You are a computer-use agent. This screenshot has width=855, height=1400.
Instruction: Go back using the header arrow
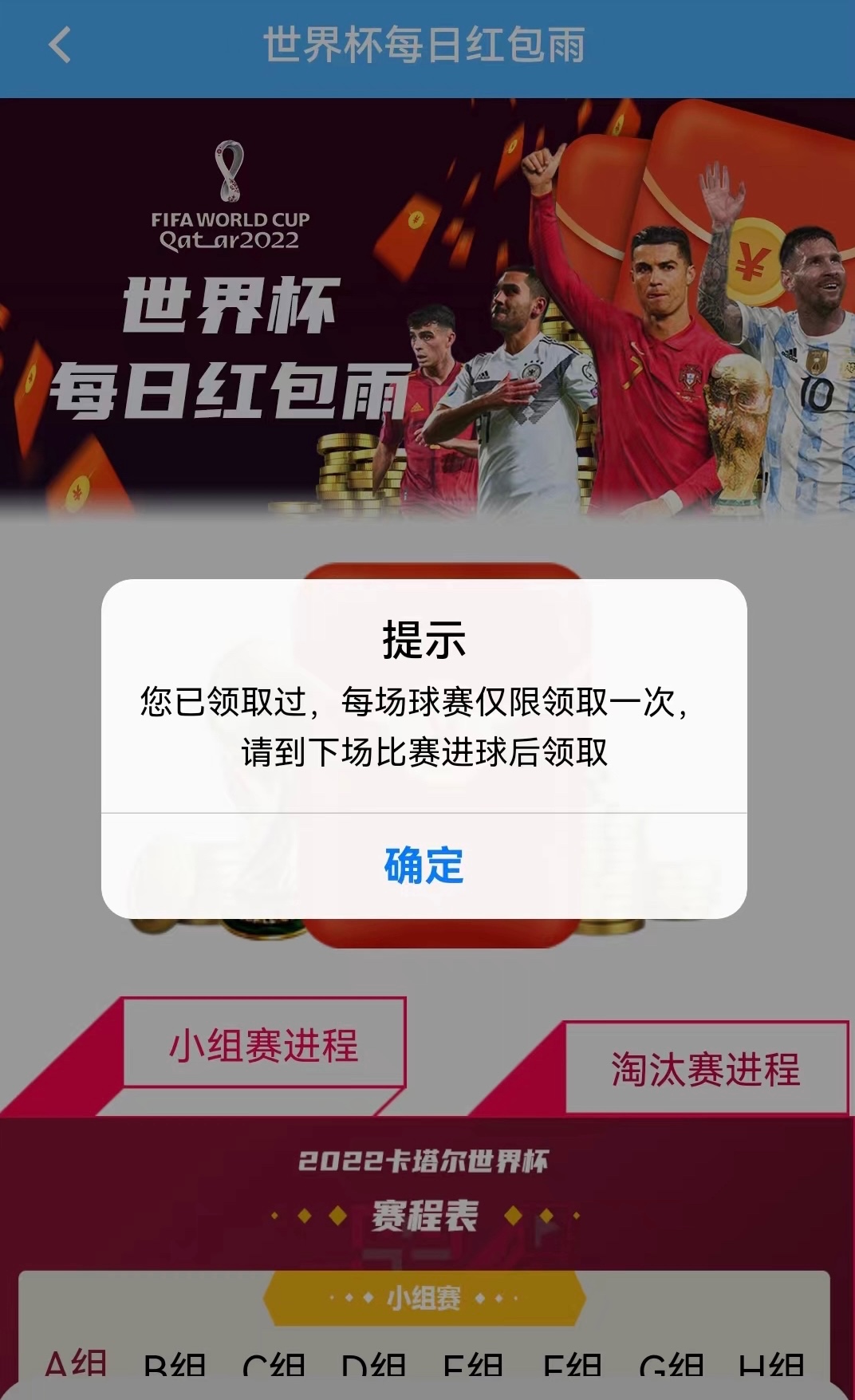(x=60, y=45)
